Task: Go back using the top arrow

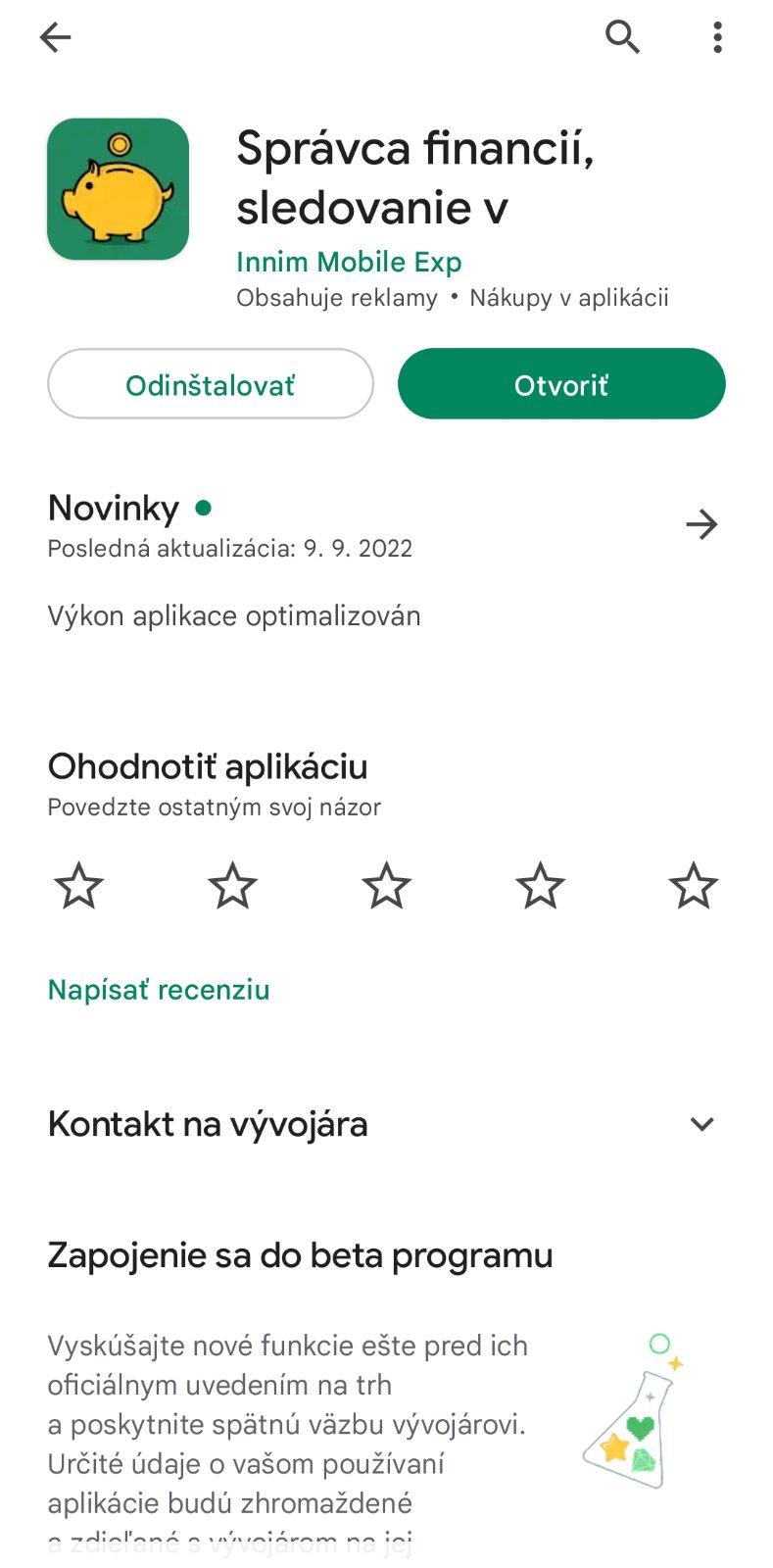Action: [x=56, y=37]
